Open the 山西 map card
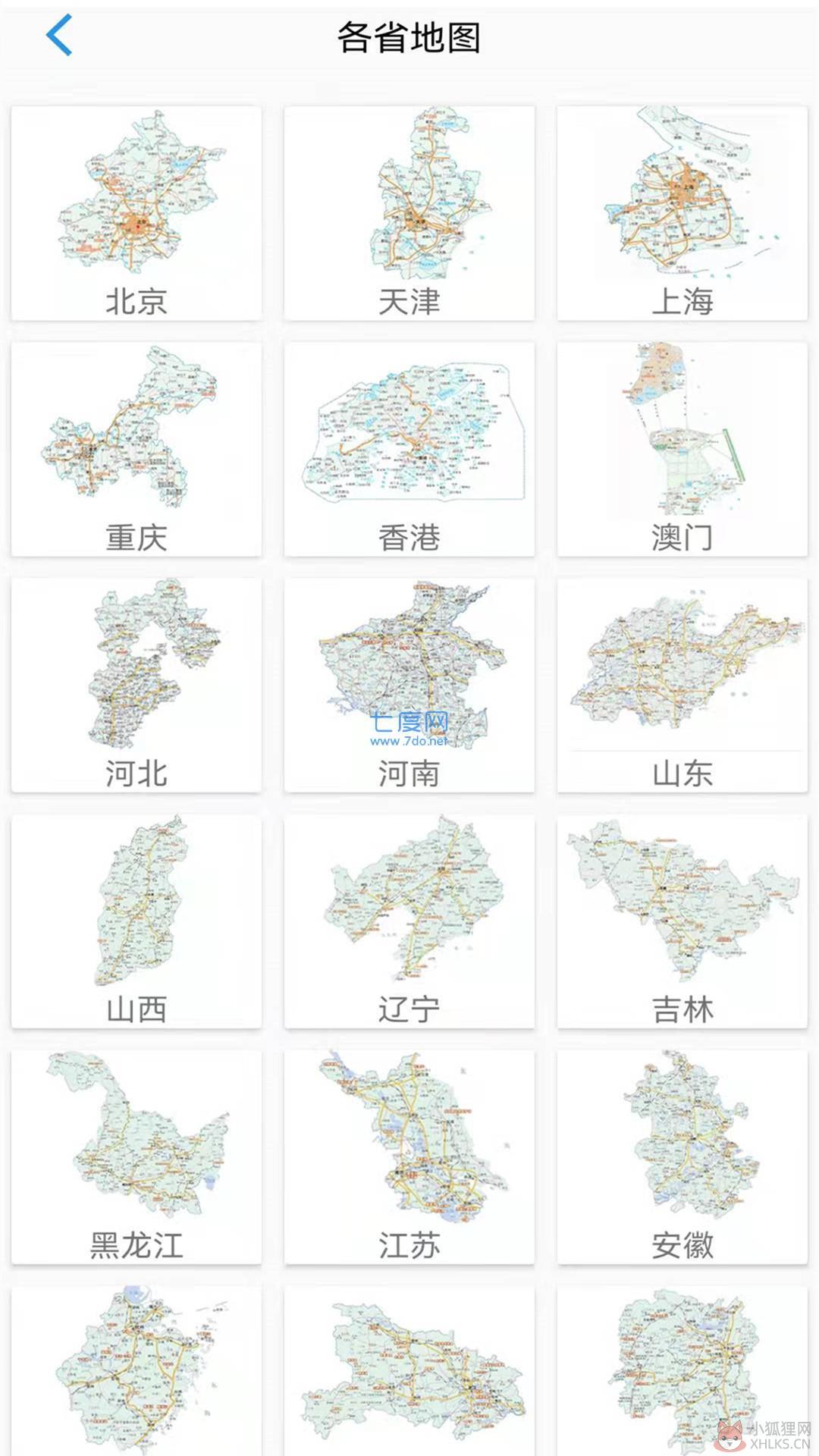 tap(136, 921)
